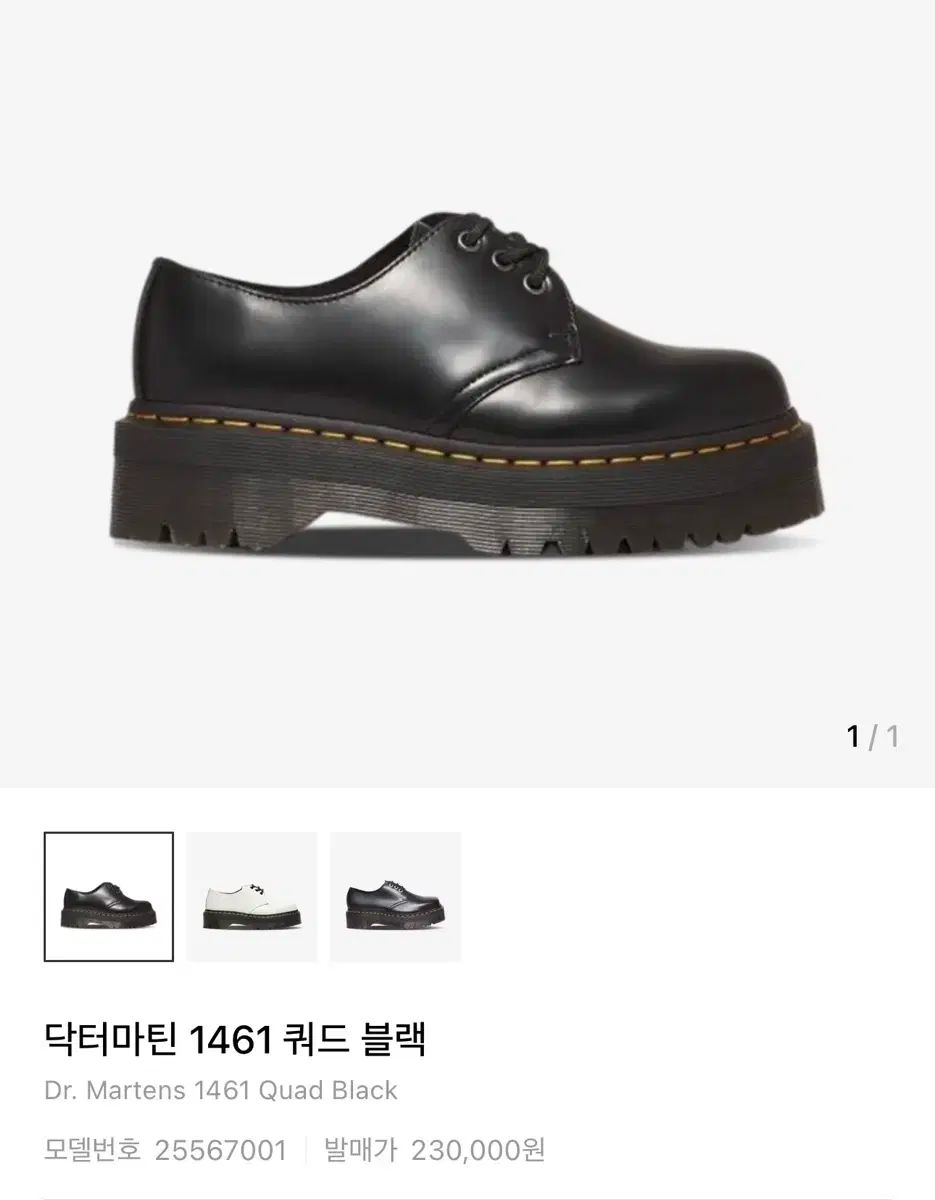This screenshot has height=1200, width=935.
Task: Click the model number 25567001
Action: tap(212, 1153)
